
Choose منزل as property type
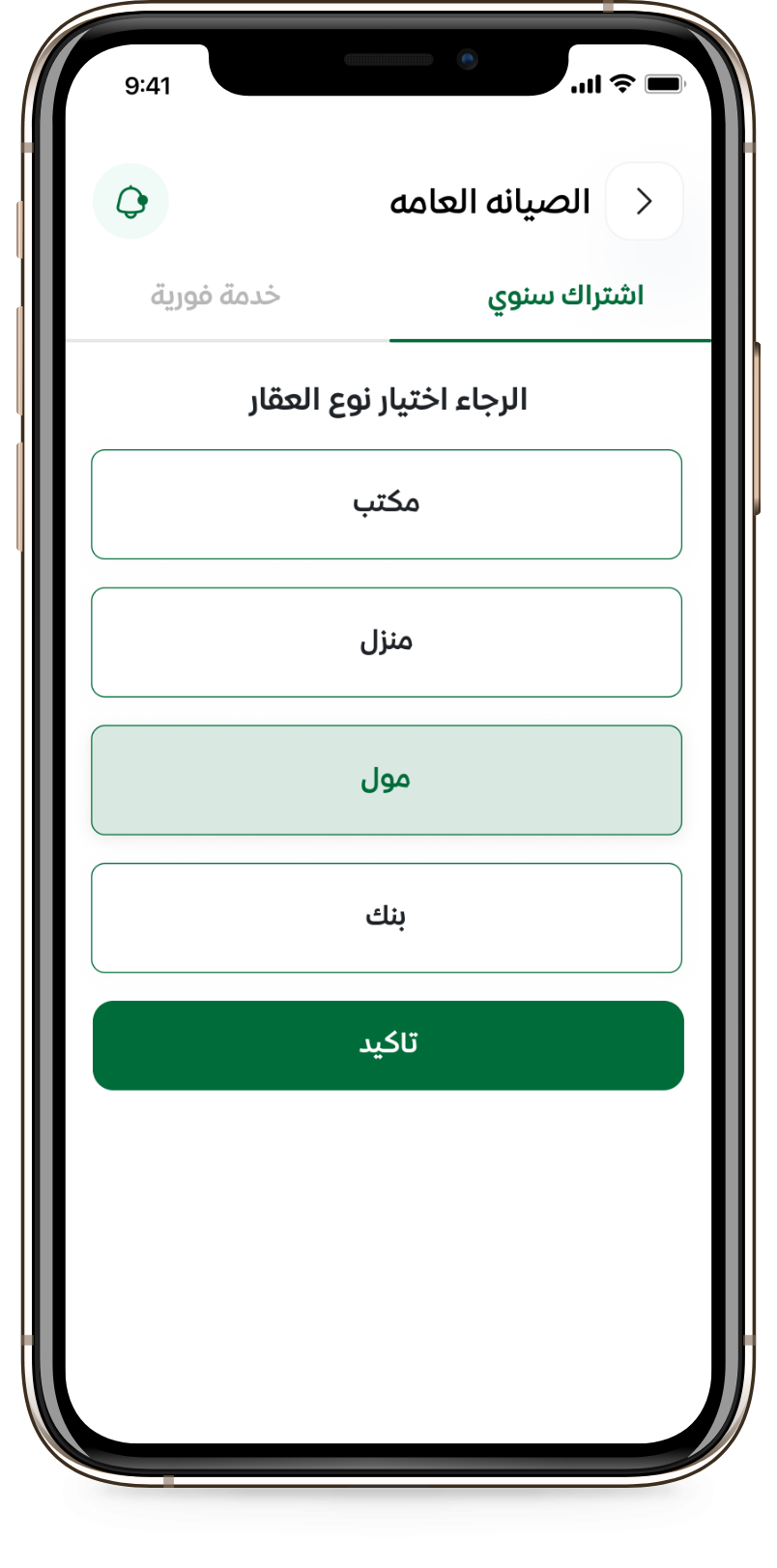pyautogui.click(x=387, y=642)
